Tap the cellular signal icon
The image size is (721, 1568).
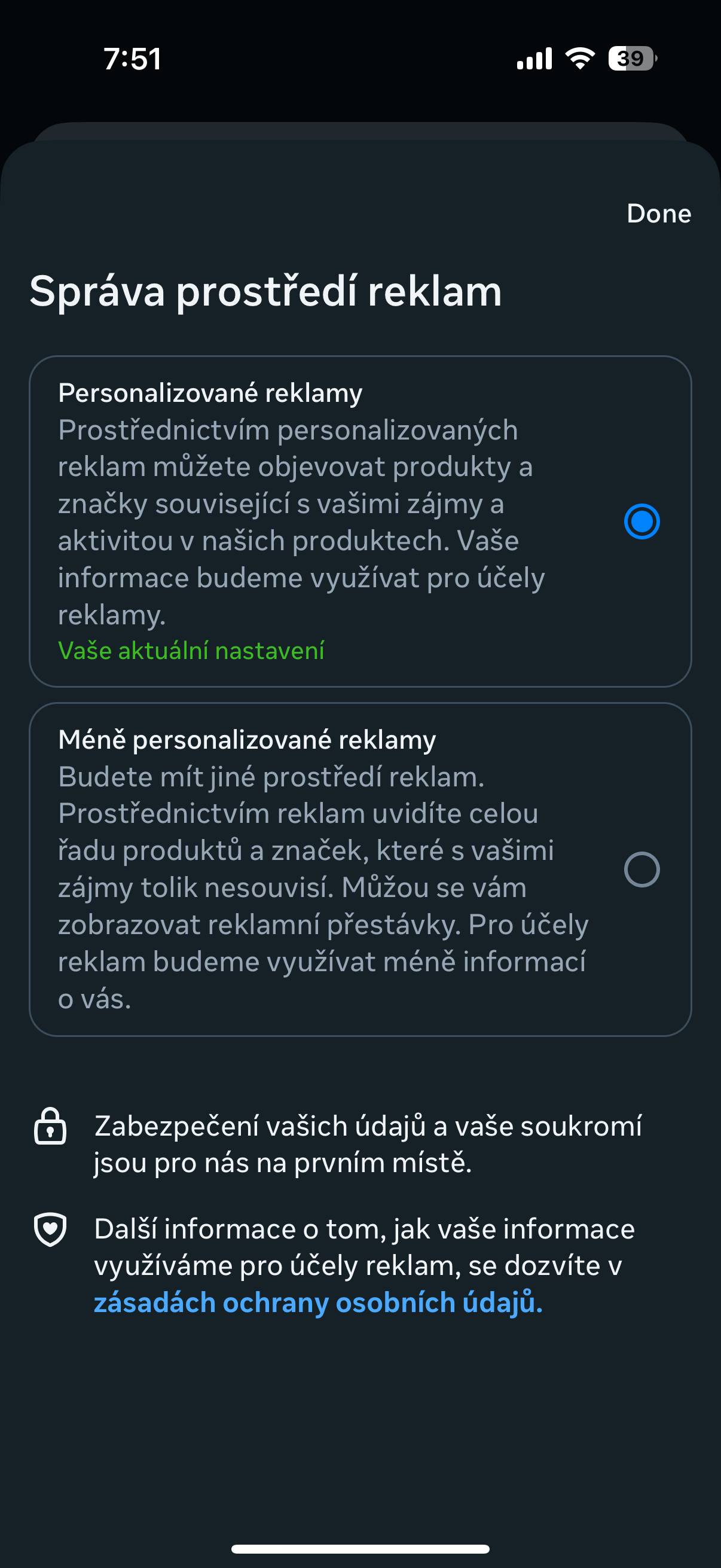pyautogui.click(x=534, y=58)
